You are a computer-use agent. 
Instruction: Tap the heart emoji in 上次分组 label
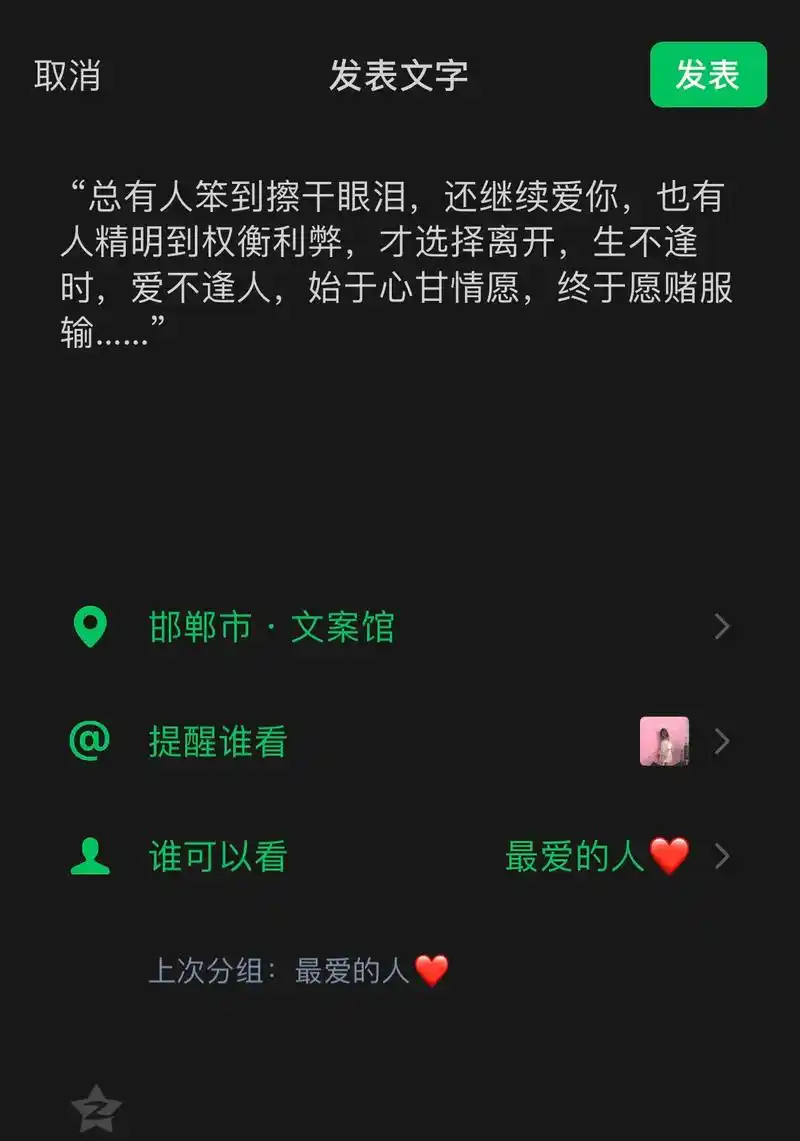pyautogui.click(x=432, y=968)
